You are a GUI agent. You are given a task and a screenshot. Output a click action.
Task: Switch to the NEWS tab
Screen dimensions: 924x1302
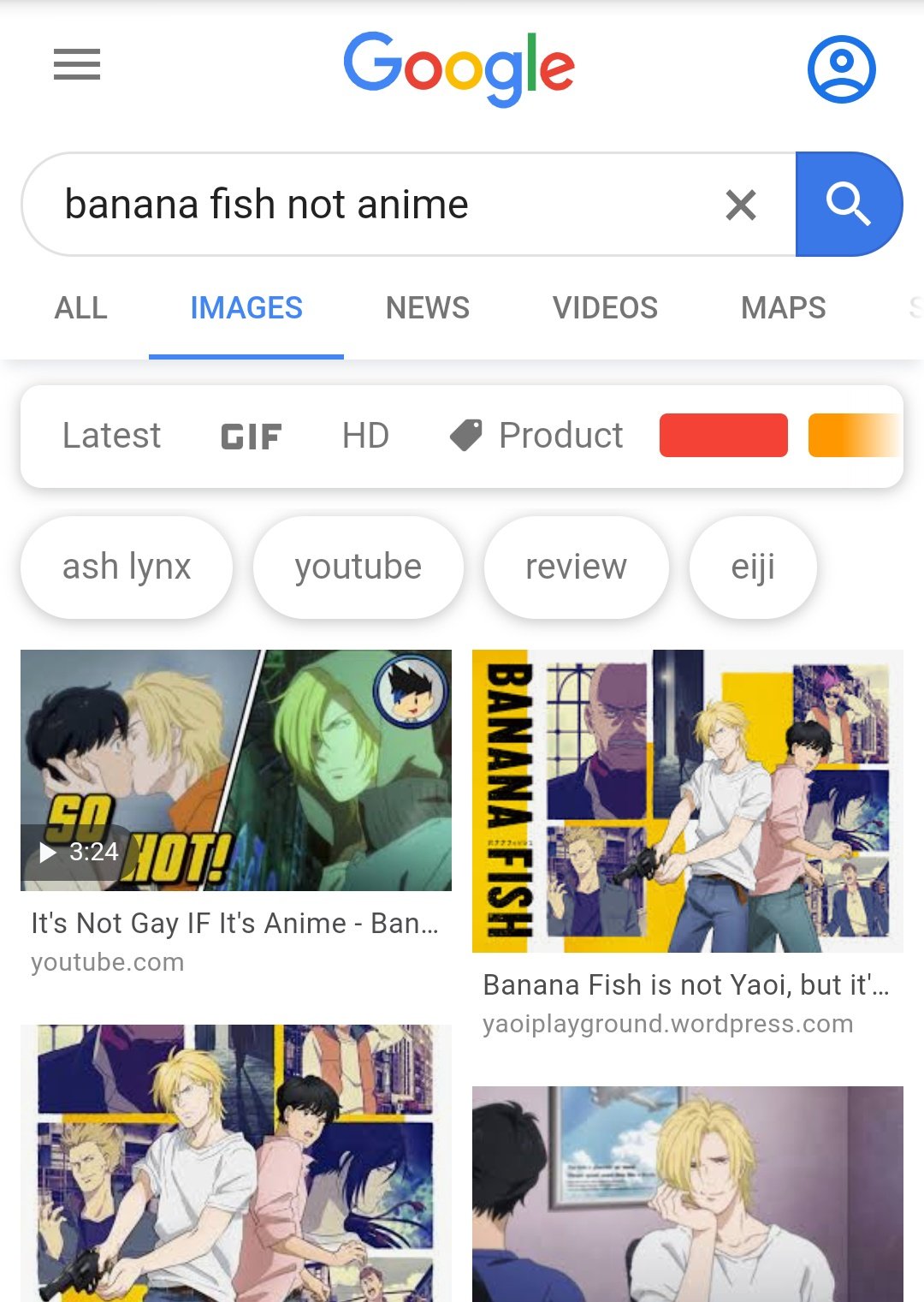pyautogui.click(x=428, y=308)
